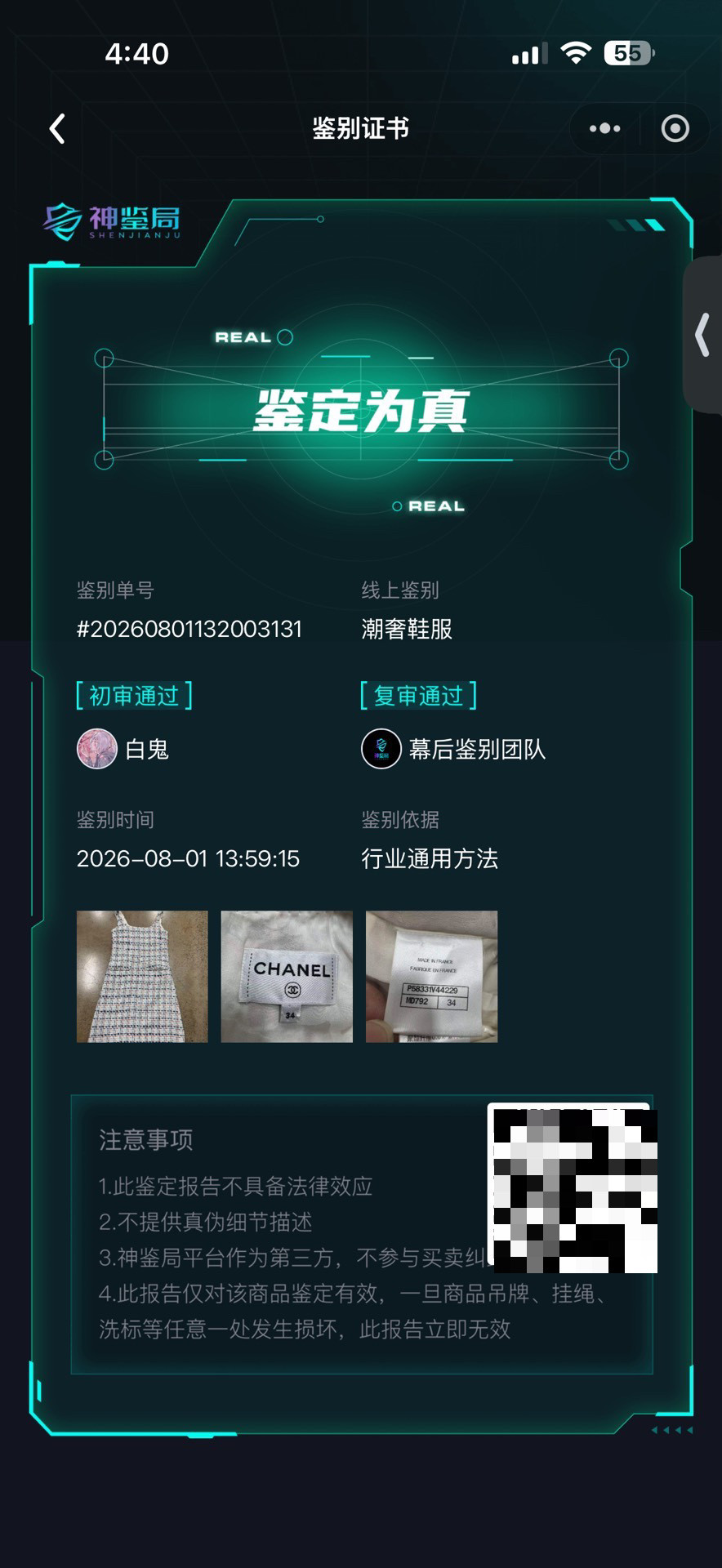Expand the side panel arrow handle

(702, 335)
